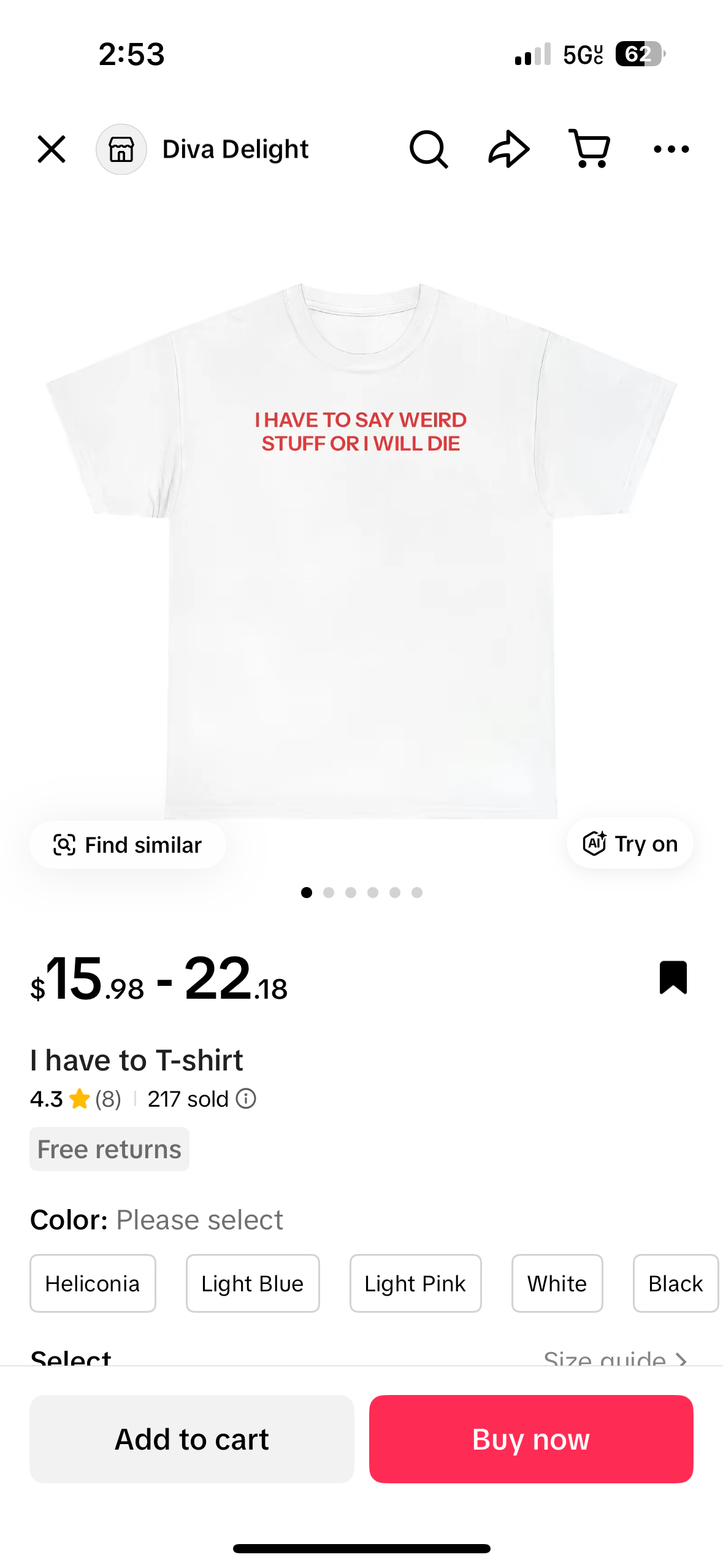Open the three-dot more options menu
This screenshot has width=723, height=1568.
671,149
